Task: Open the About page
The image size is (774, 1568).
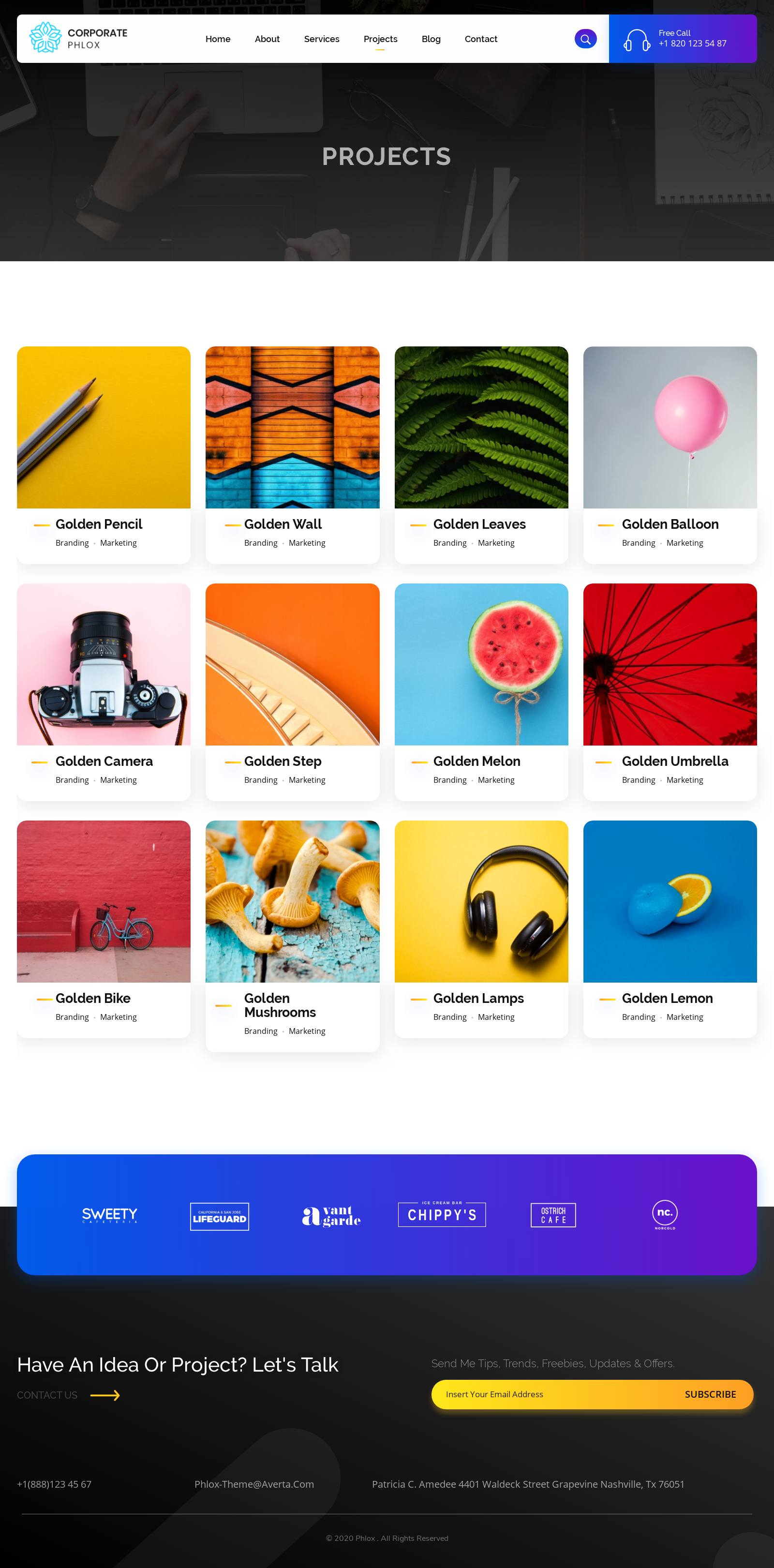Action: pyautogui.click(x=267, y=39)
